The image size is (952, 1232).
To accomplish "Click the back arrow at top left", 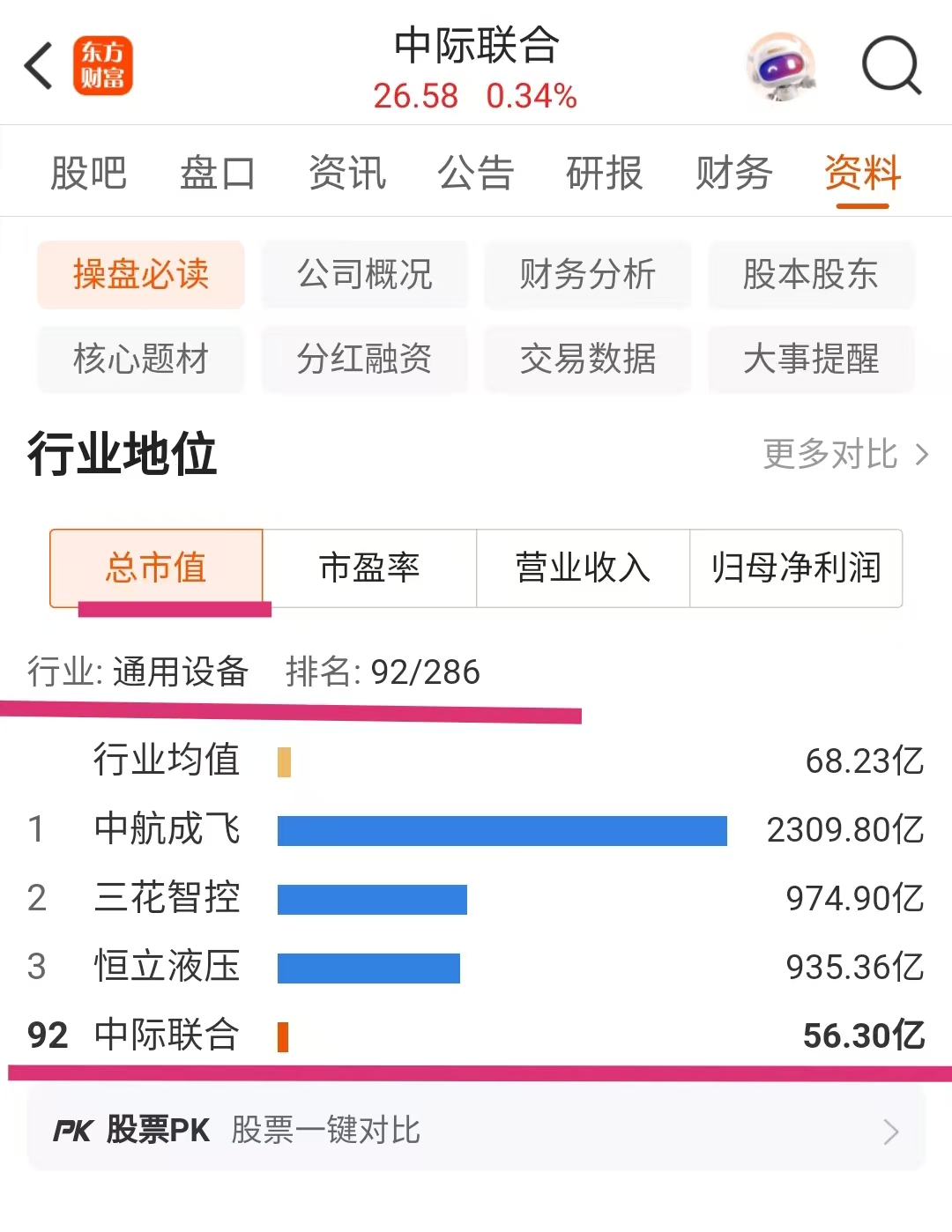I will (37, 66).
